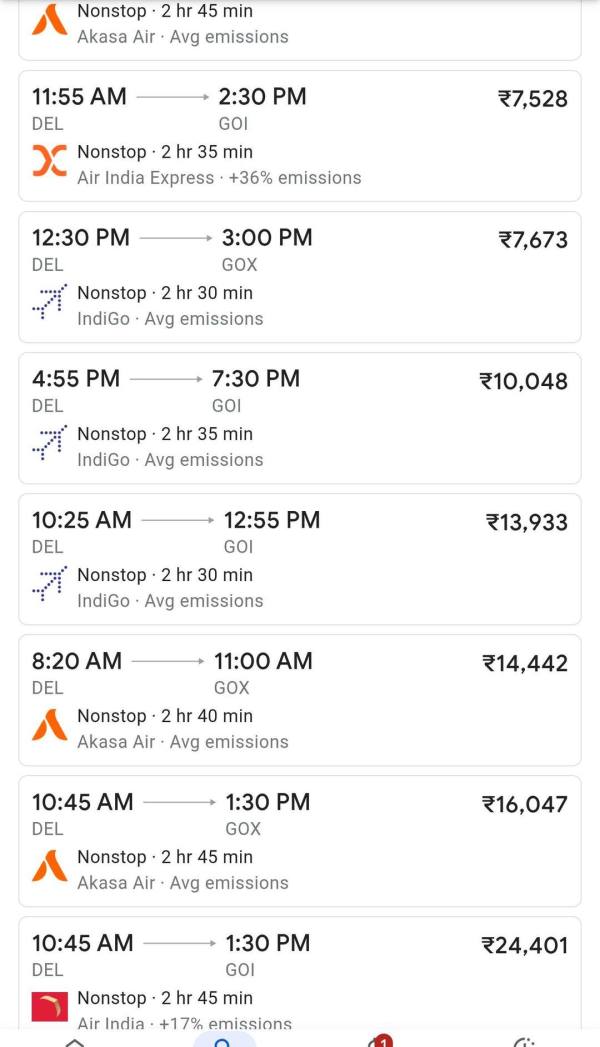Open the 8:20 AM Akasa Air flight
The width and height of the screenshot is (600, 1047).
[x=300, y=700]
